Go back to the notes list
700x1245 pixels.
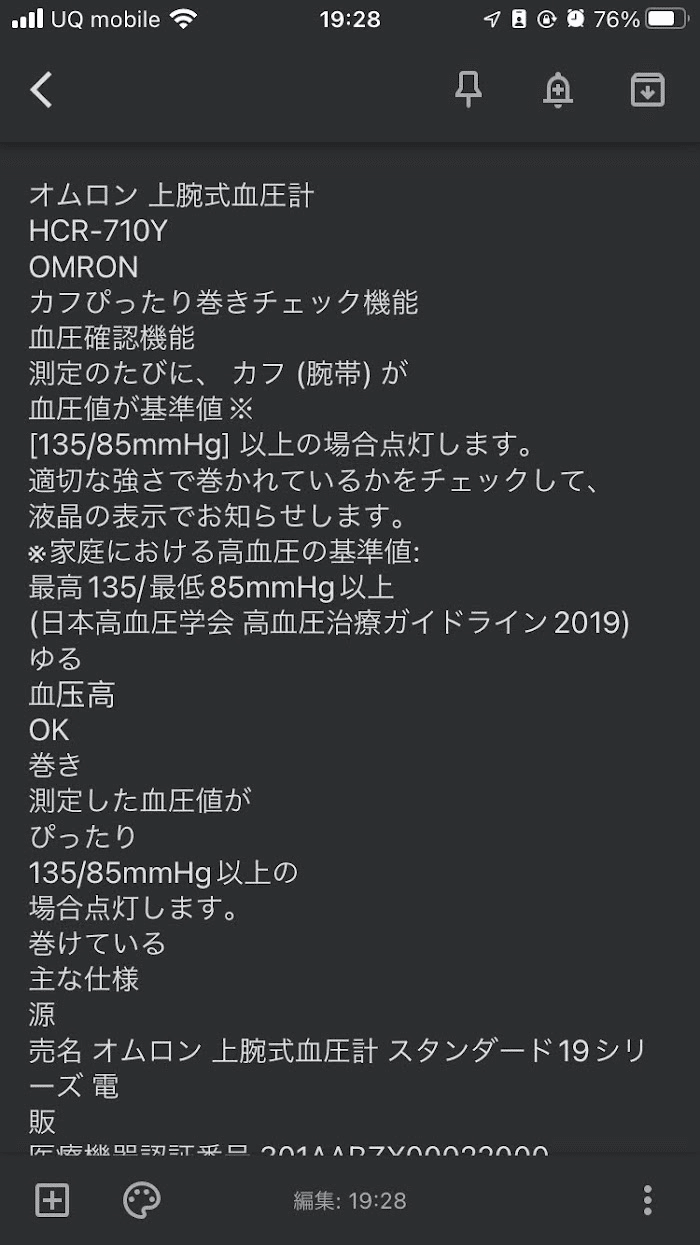[41, 90]
